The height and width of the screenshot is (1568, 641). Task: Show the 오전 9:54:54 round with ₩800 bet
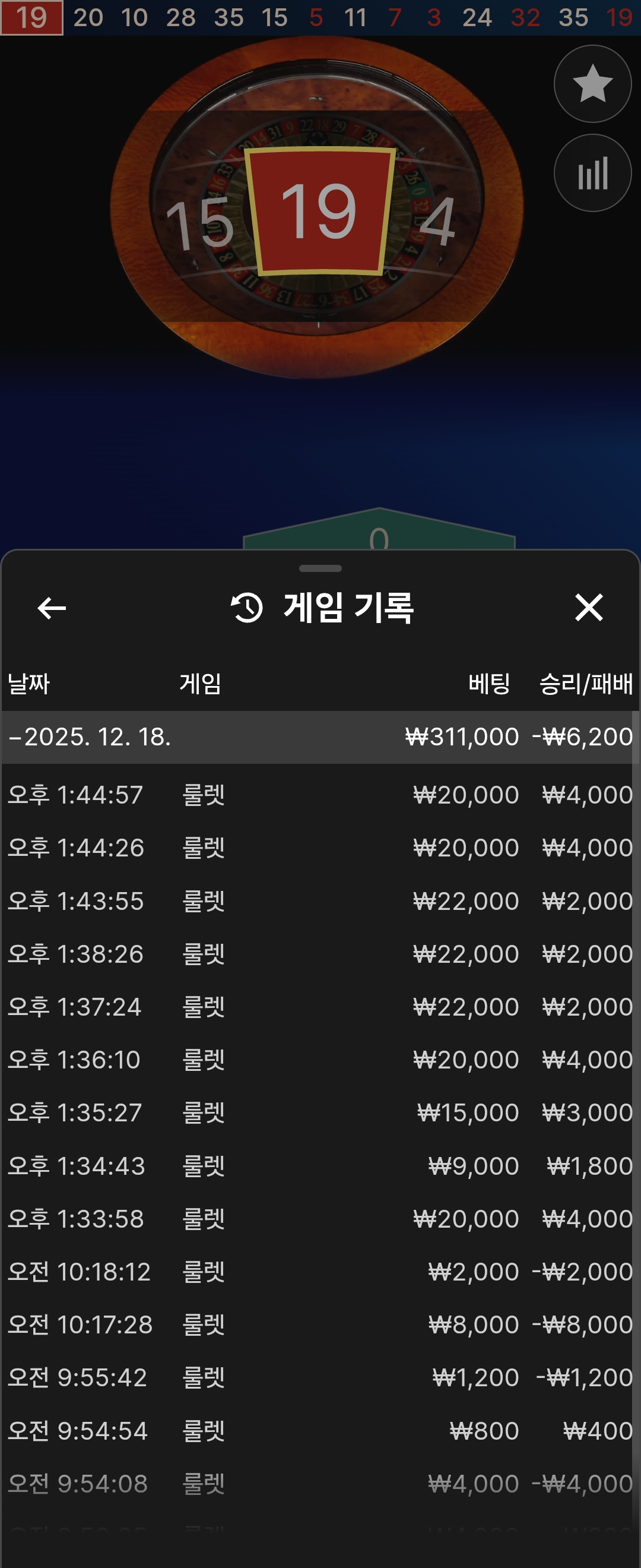click(320, 1430)
